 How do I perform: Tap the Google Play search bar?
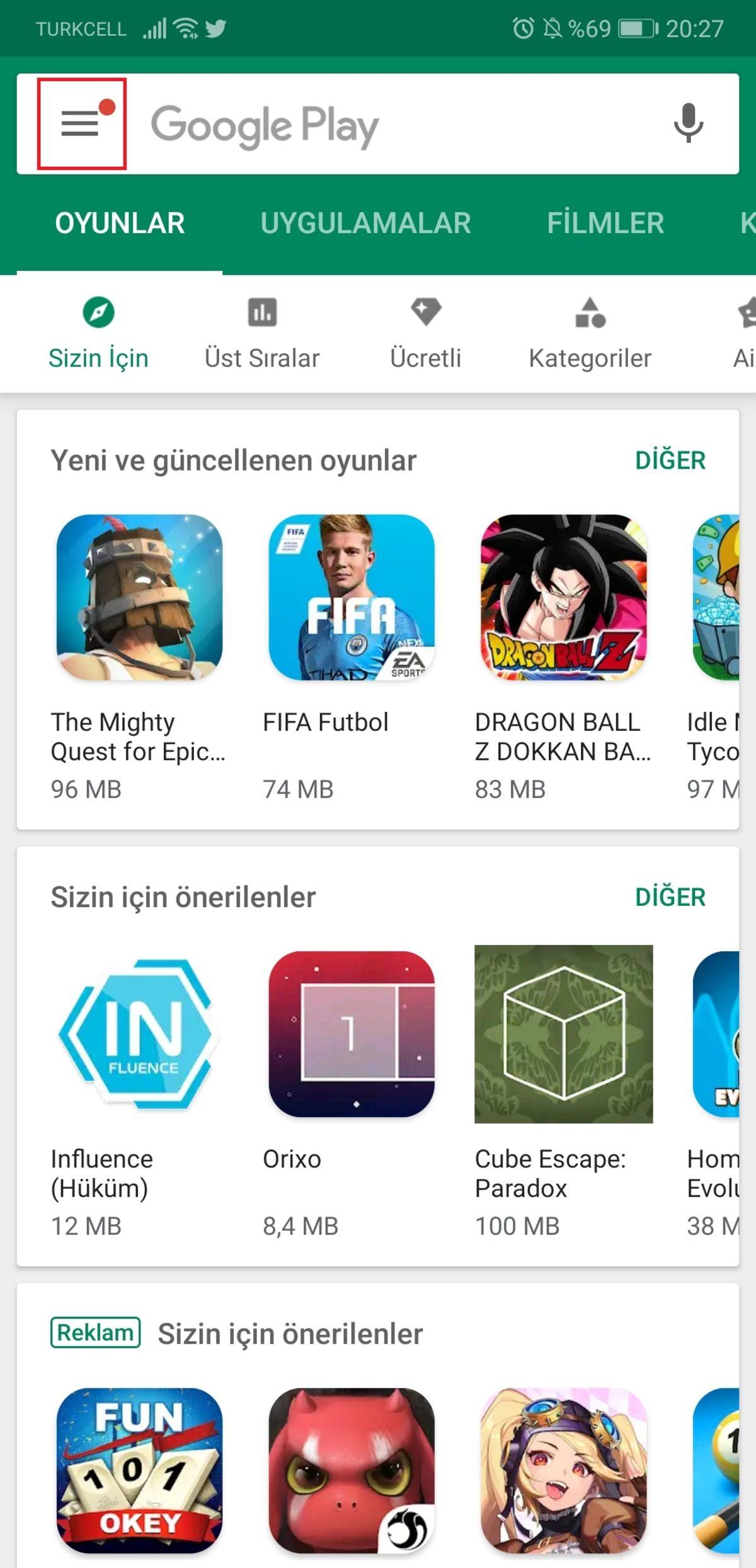pos(353,124)
